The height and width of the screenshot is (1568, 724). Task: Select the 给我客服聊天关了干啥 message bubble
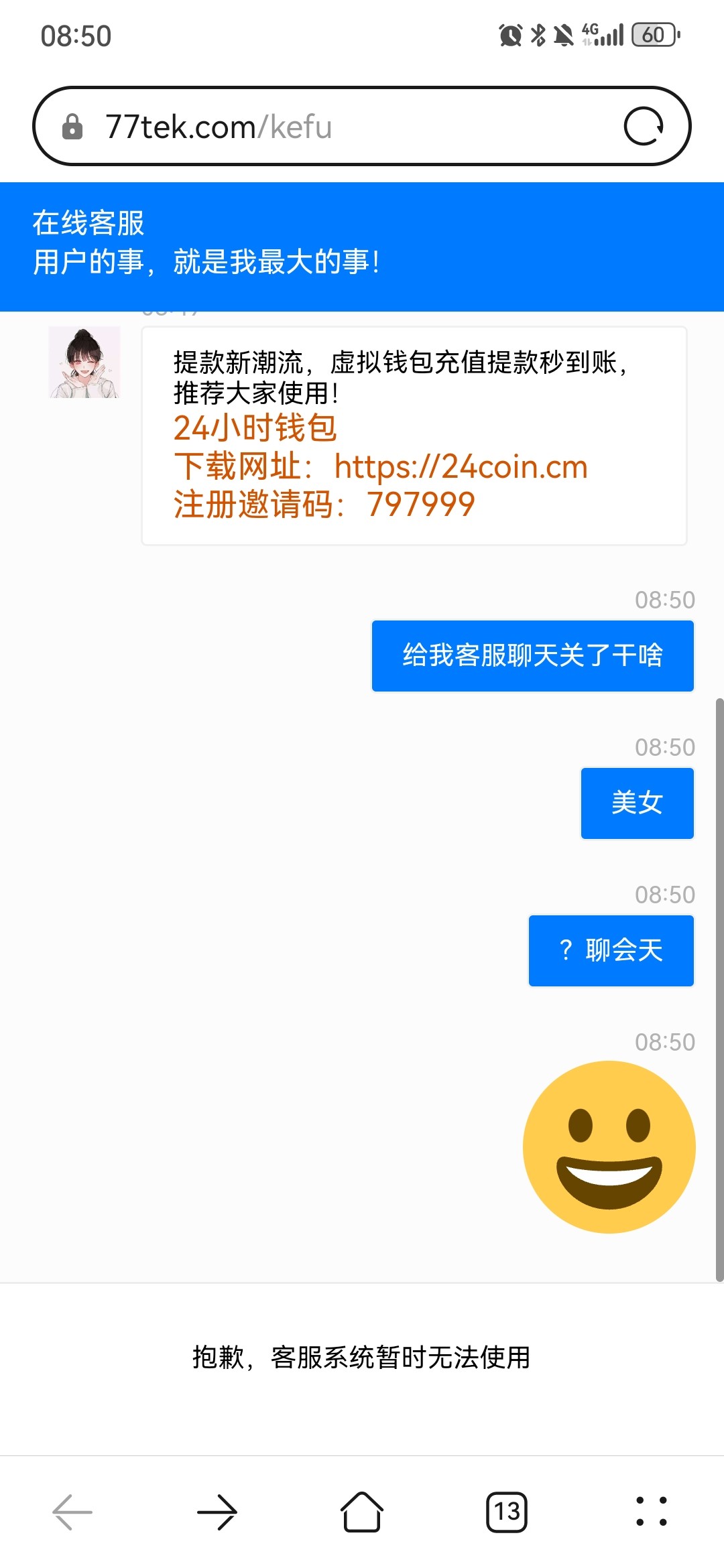532,655
